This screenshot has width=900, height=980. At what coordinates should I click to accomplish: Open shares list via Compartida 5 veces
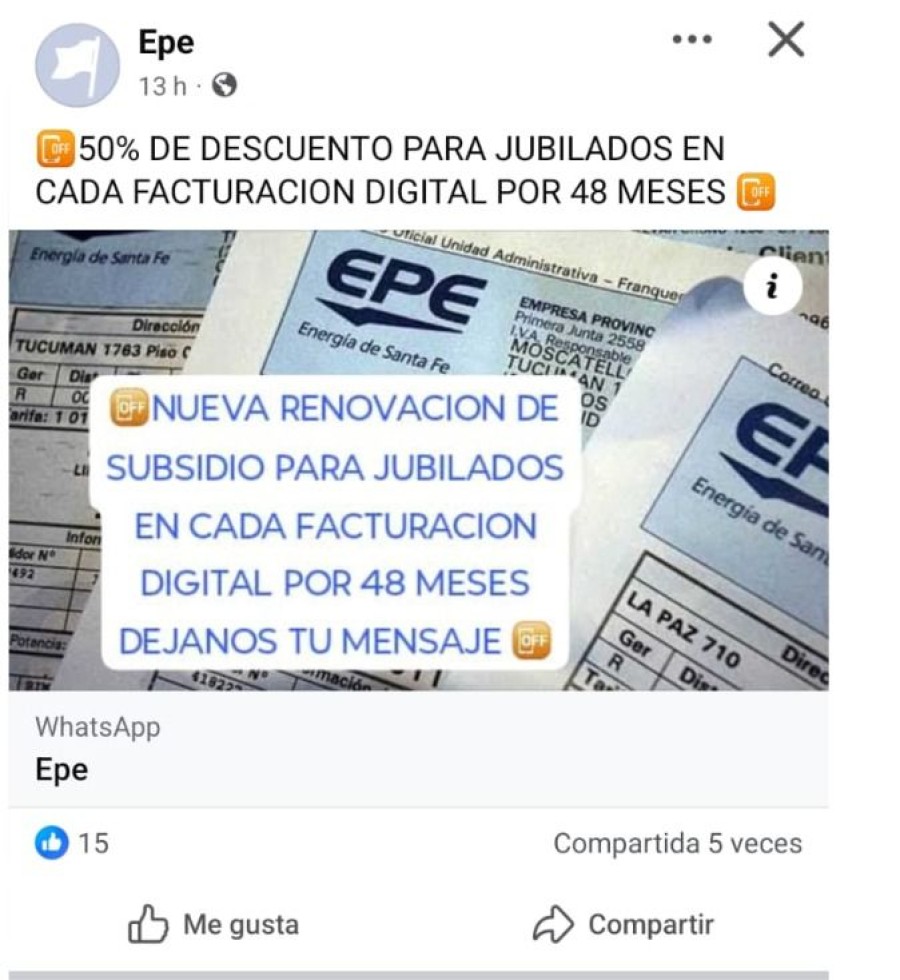coord(677,843)
